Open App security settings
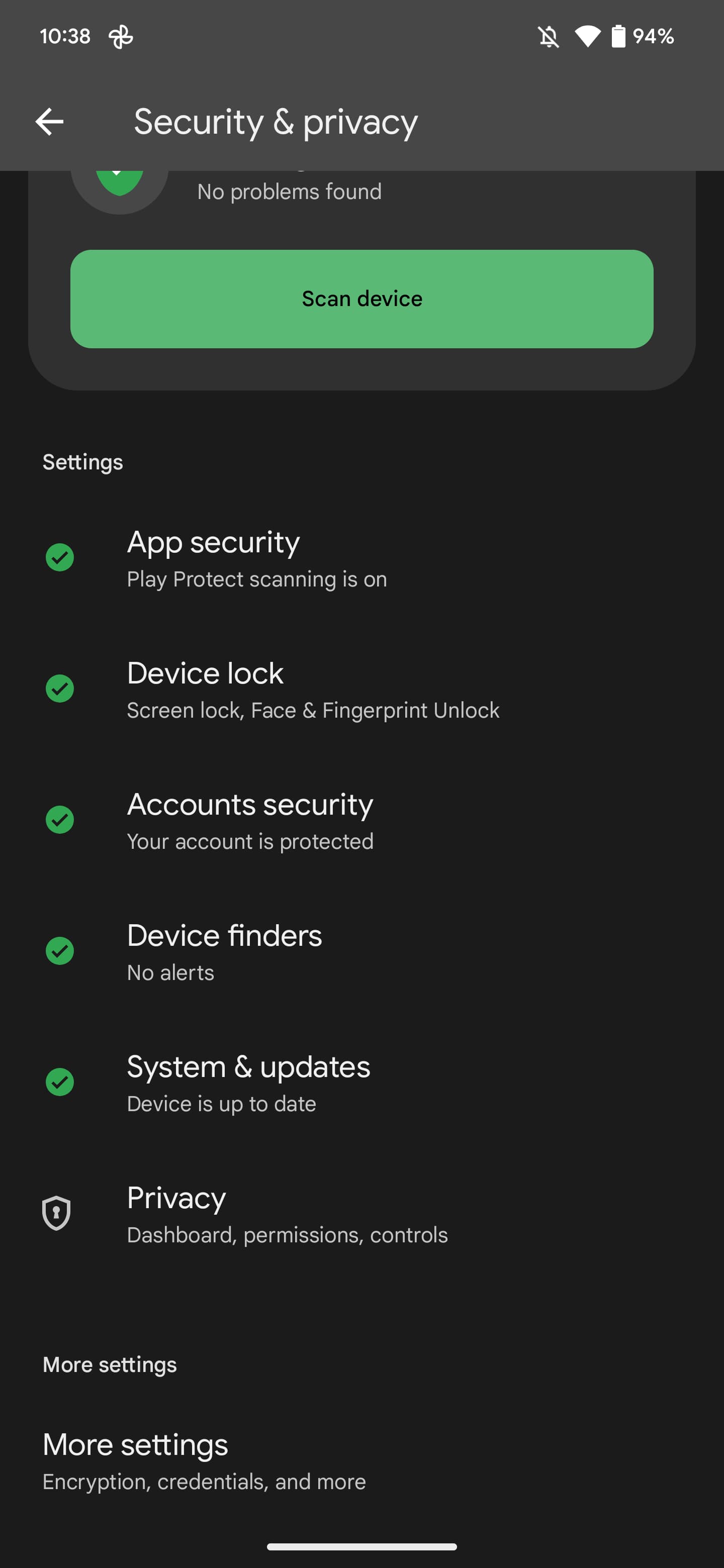 [256, 558]
